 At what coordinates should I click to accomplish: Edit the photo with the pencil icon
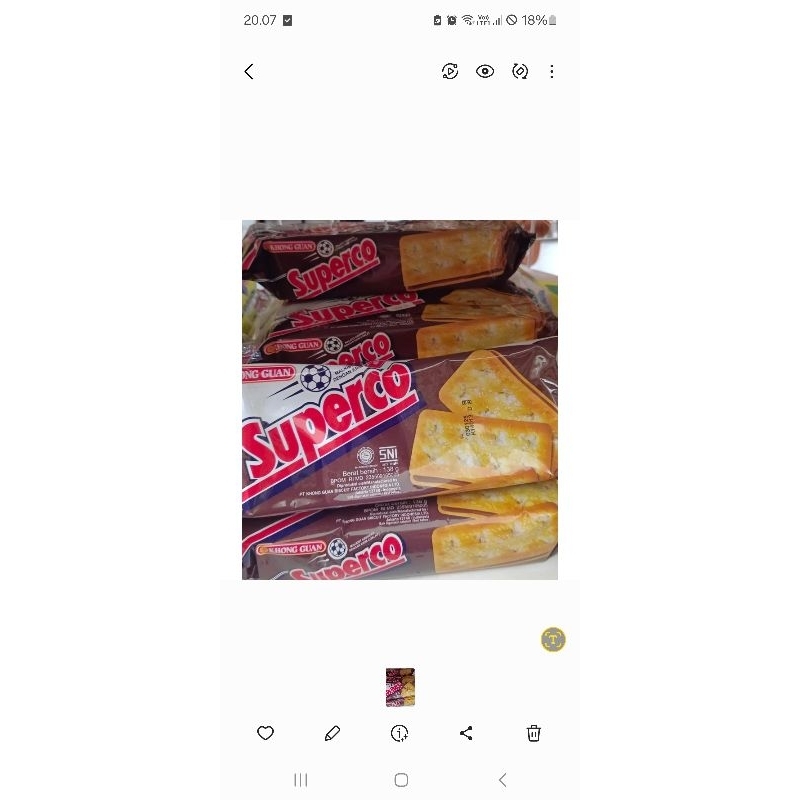click(333, 733)
